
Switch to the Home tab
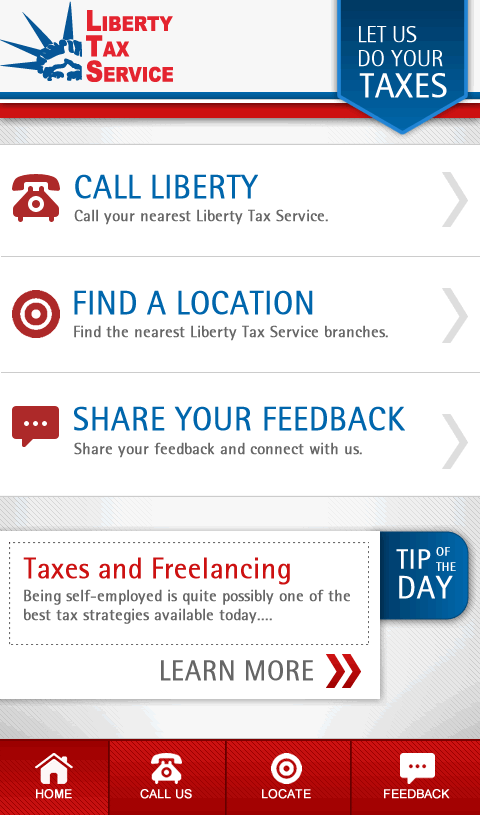pos(54,777)
